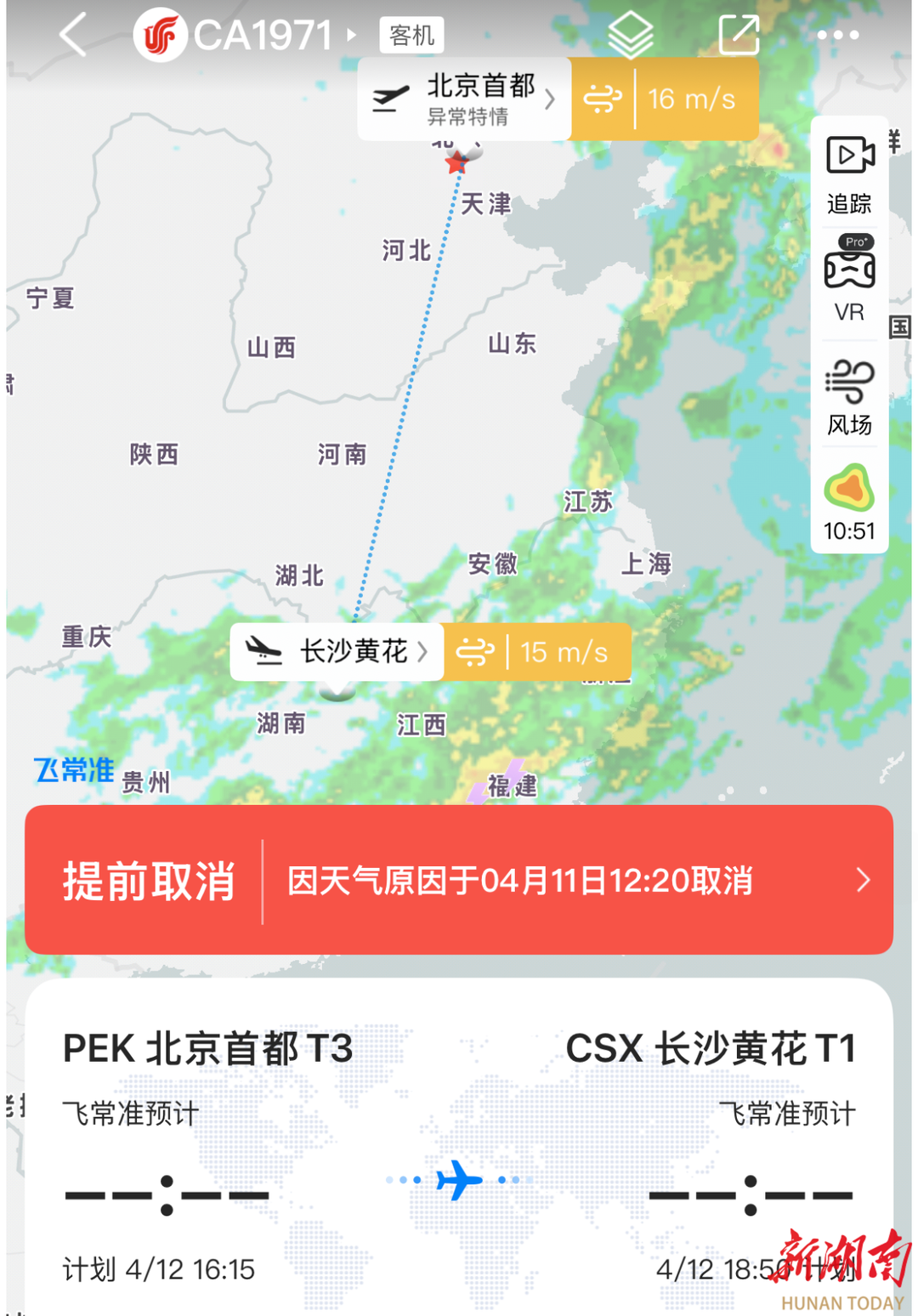Show the 风场 wind field layer

(x=849, y=397)
